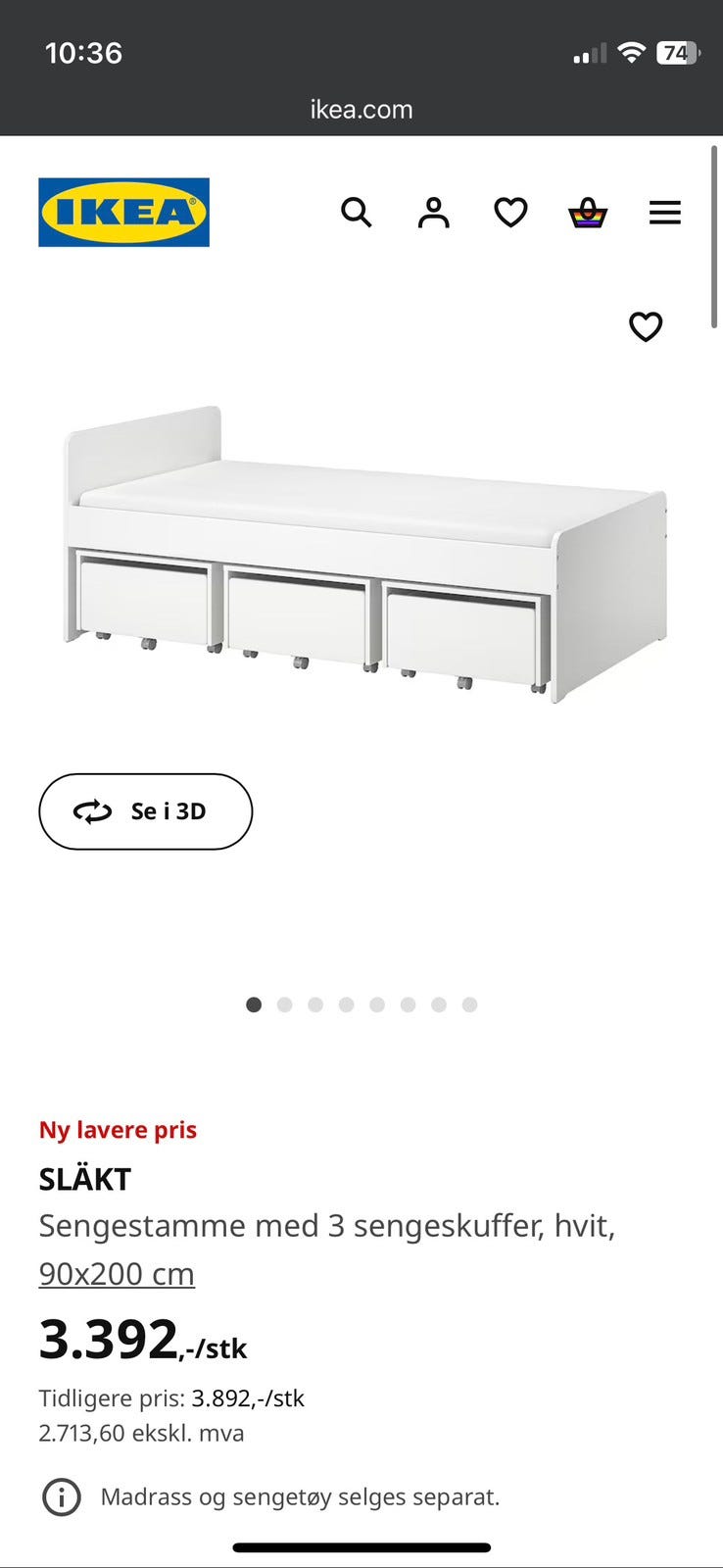View the favorites wishlist heart icon
723x1568 pixels.
coord(510,212)
